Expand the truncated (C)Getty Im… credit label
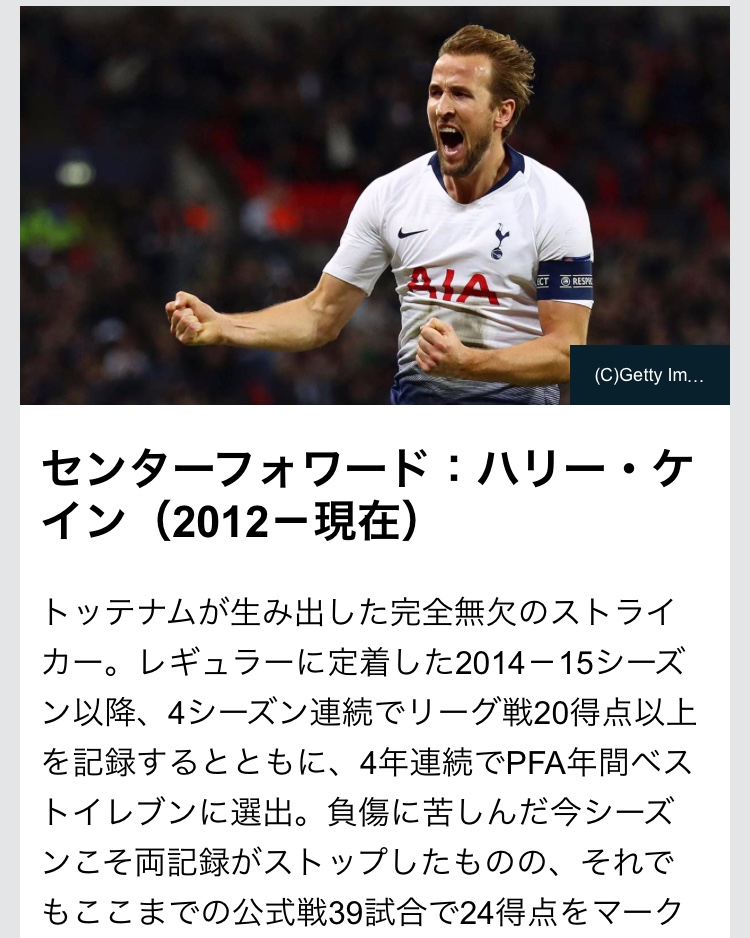Screen dimensions: 750x938 click(649, 375)
